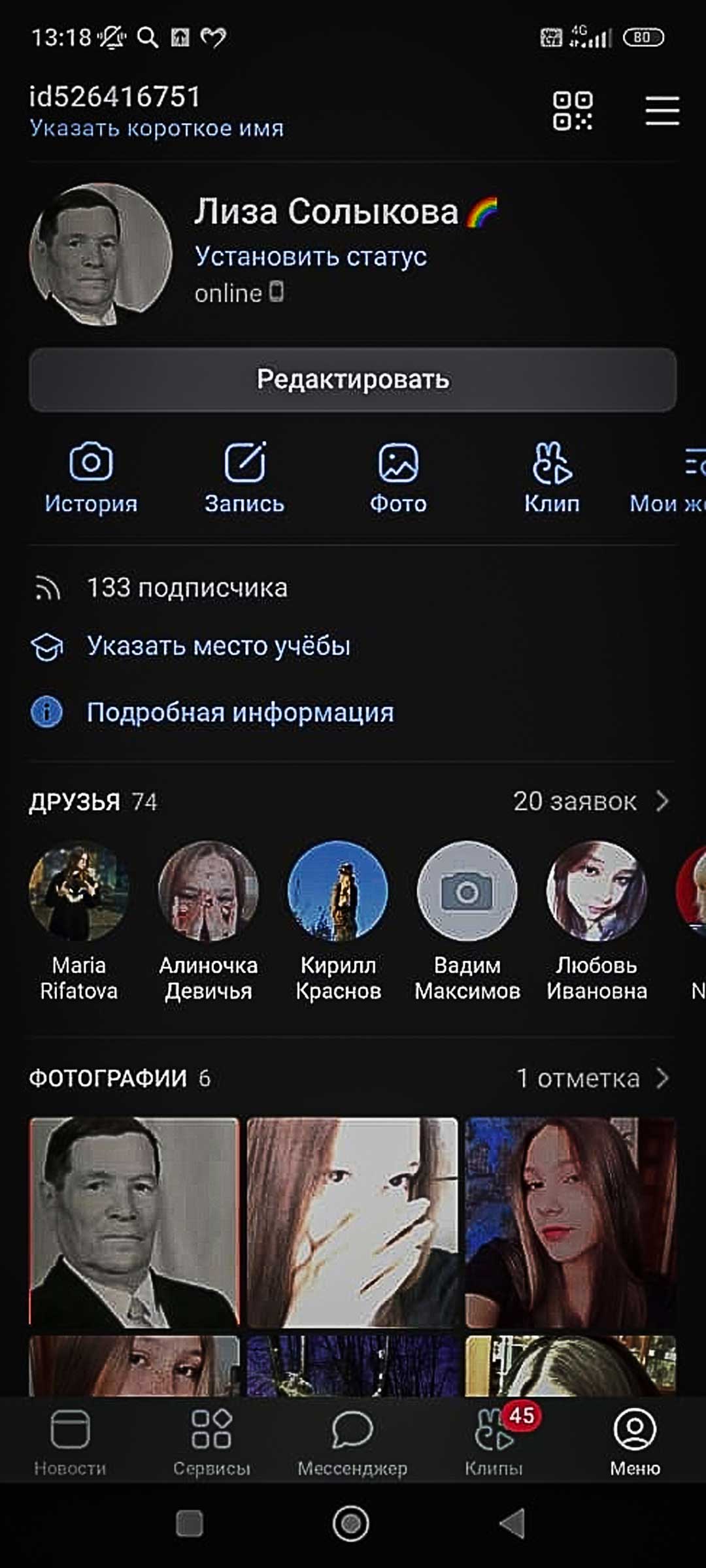Create a new 'История'

coord(91,477)
